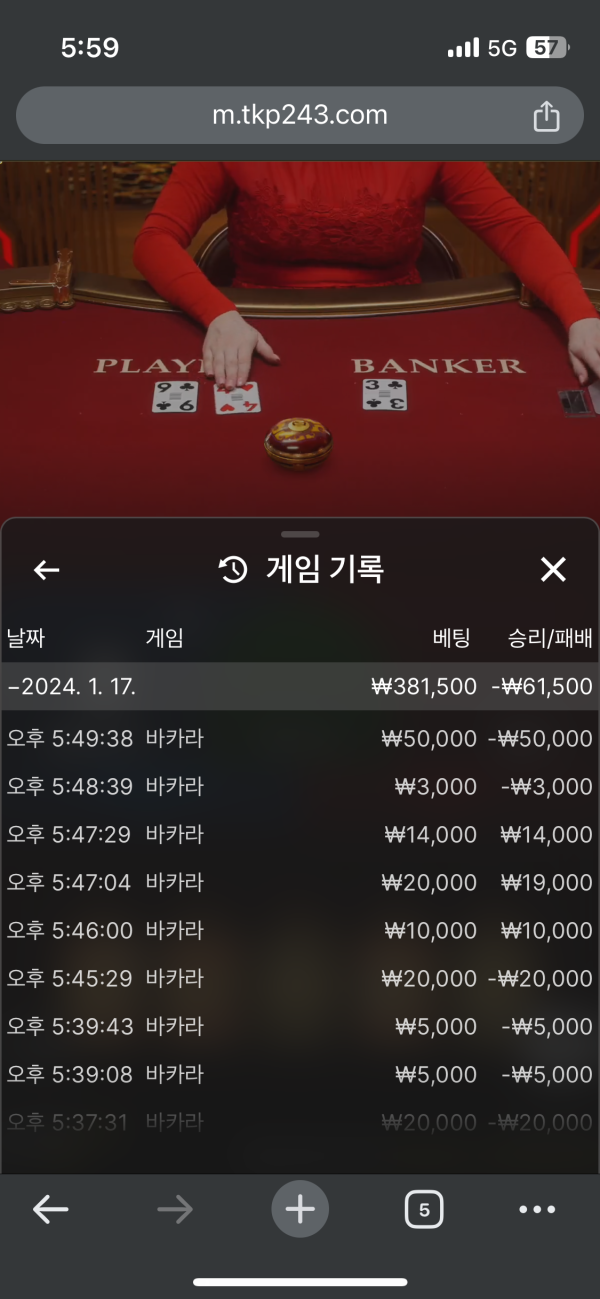Image resolution: width=600 pixels, height=1299 pixels.
Task: Open the 오후 5:47:29 바카라 record
Action: (300, 835)
